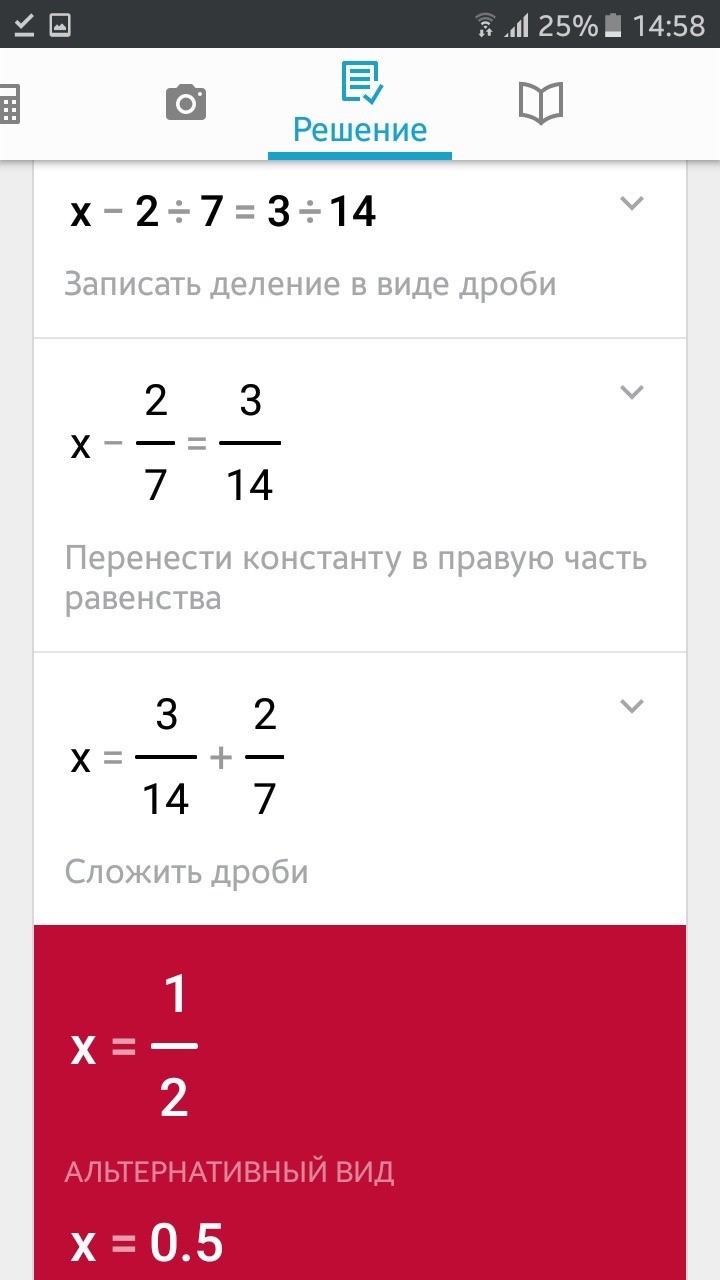Select the Решение tab
Viewport: 720px width, 1280px height.
pyautogui.click(x=360, y=104)
